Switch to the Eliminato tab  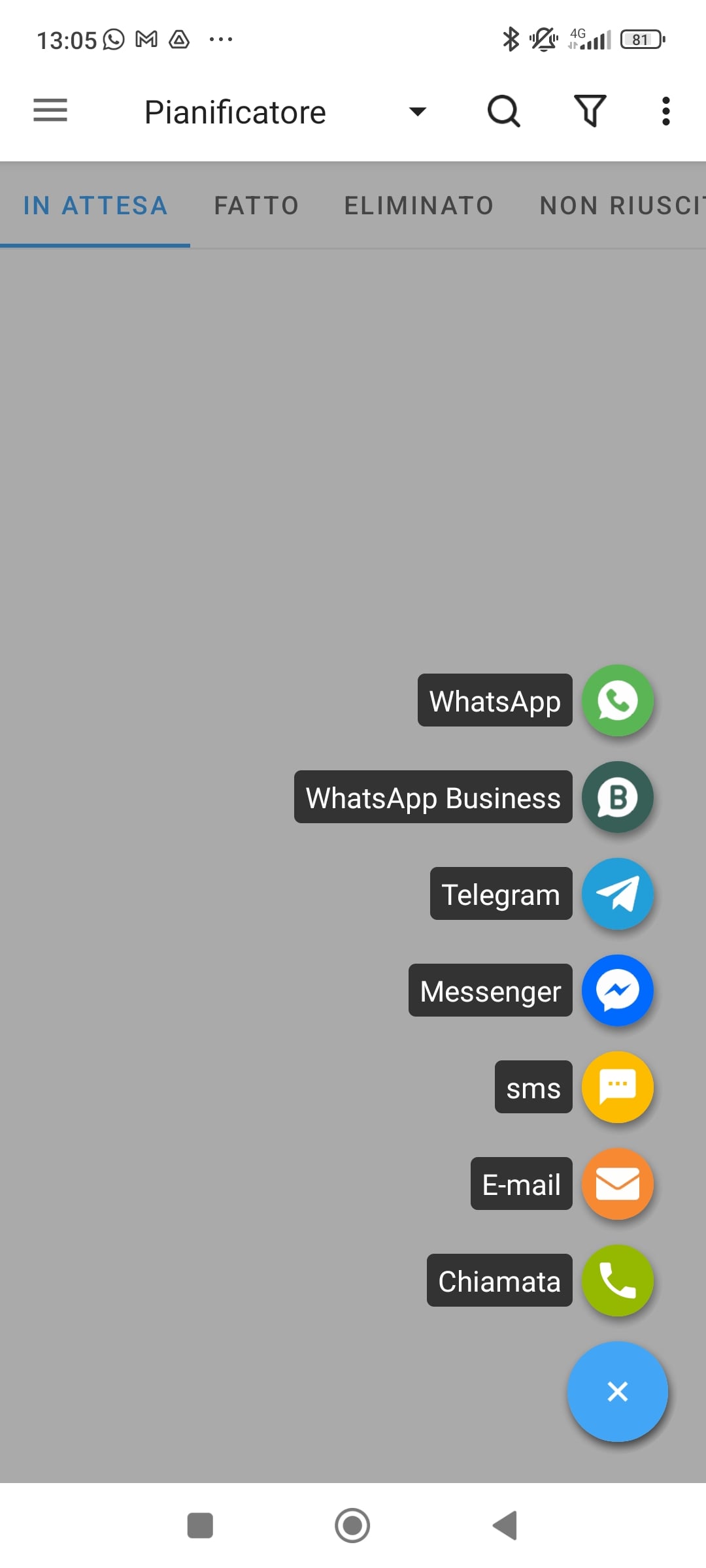pos(419,206)
